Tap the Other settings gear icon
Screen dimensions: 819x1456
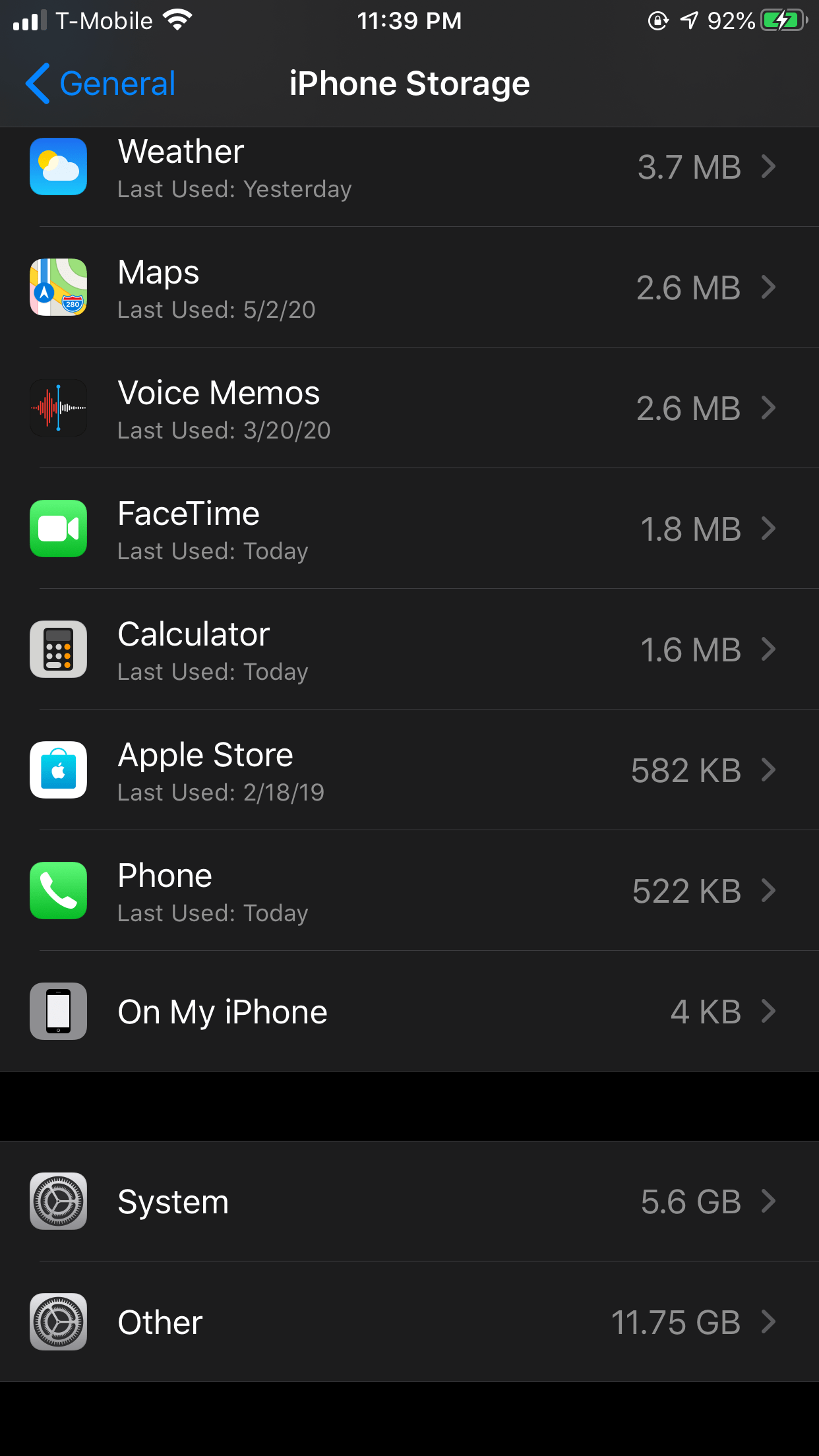pyautogui.click(x=58, y=1321)
